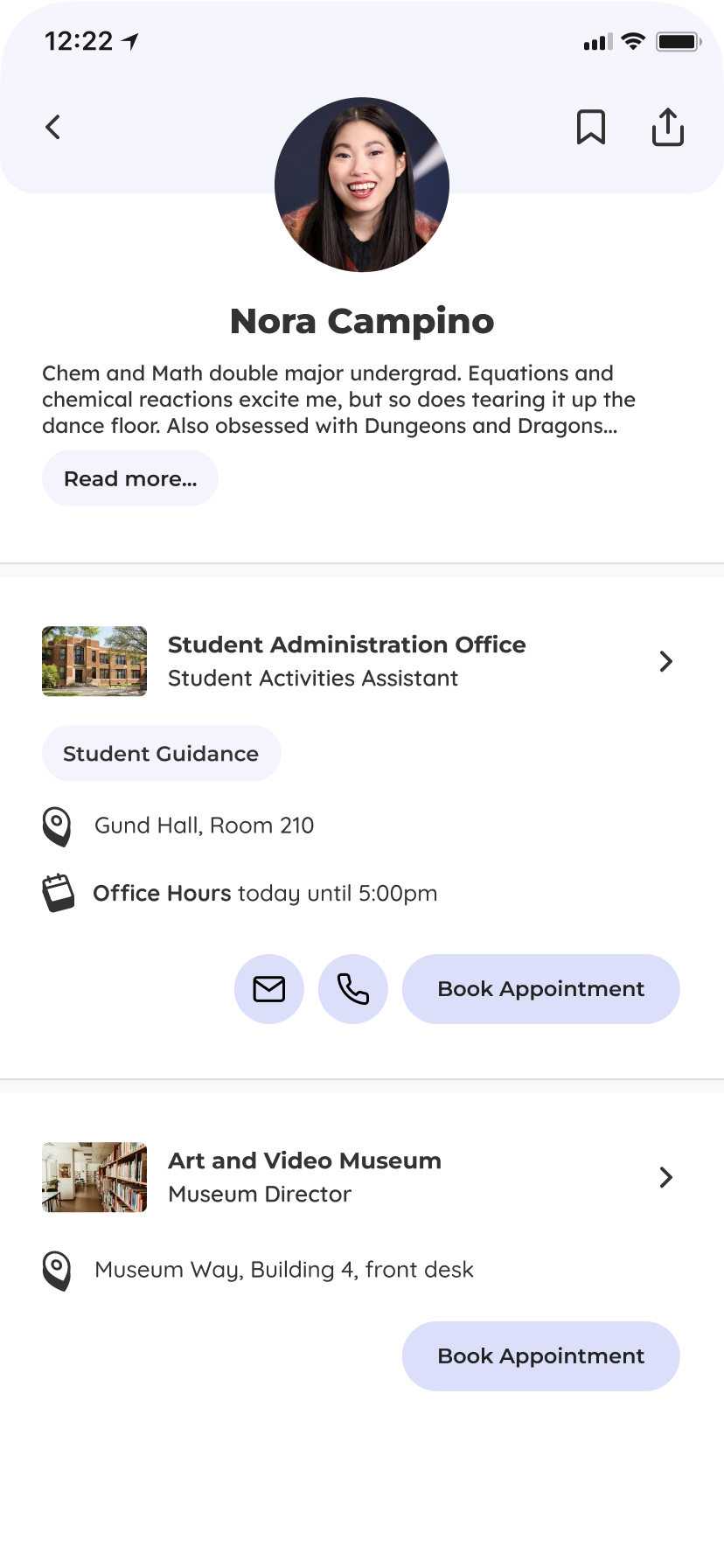The height and width of the screenshot is (1568, 724).
Task: Tap the chevron beside Student Activities Assistant
Action: click(x=665, y=662)
